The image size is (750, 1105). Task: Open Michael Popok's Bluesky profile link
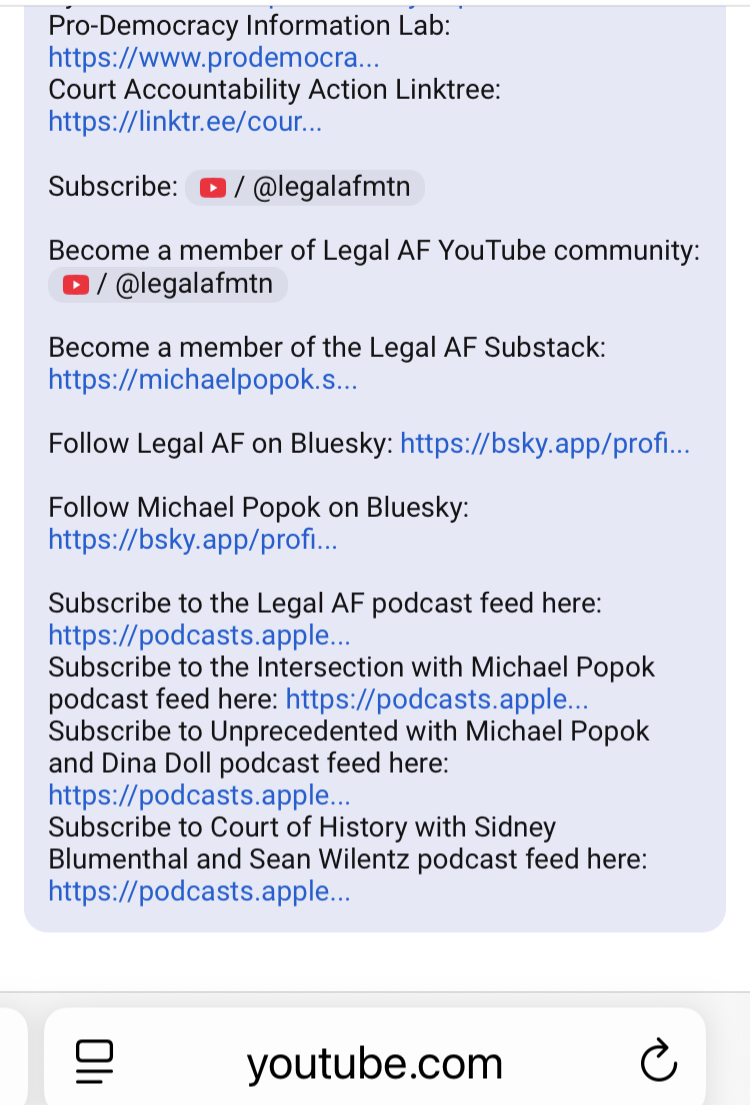(192, 540)
